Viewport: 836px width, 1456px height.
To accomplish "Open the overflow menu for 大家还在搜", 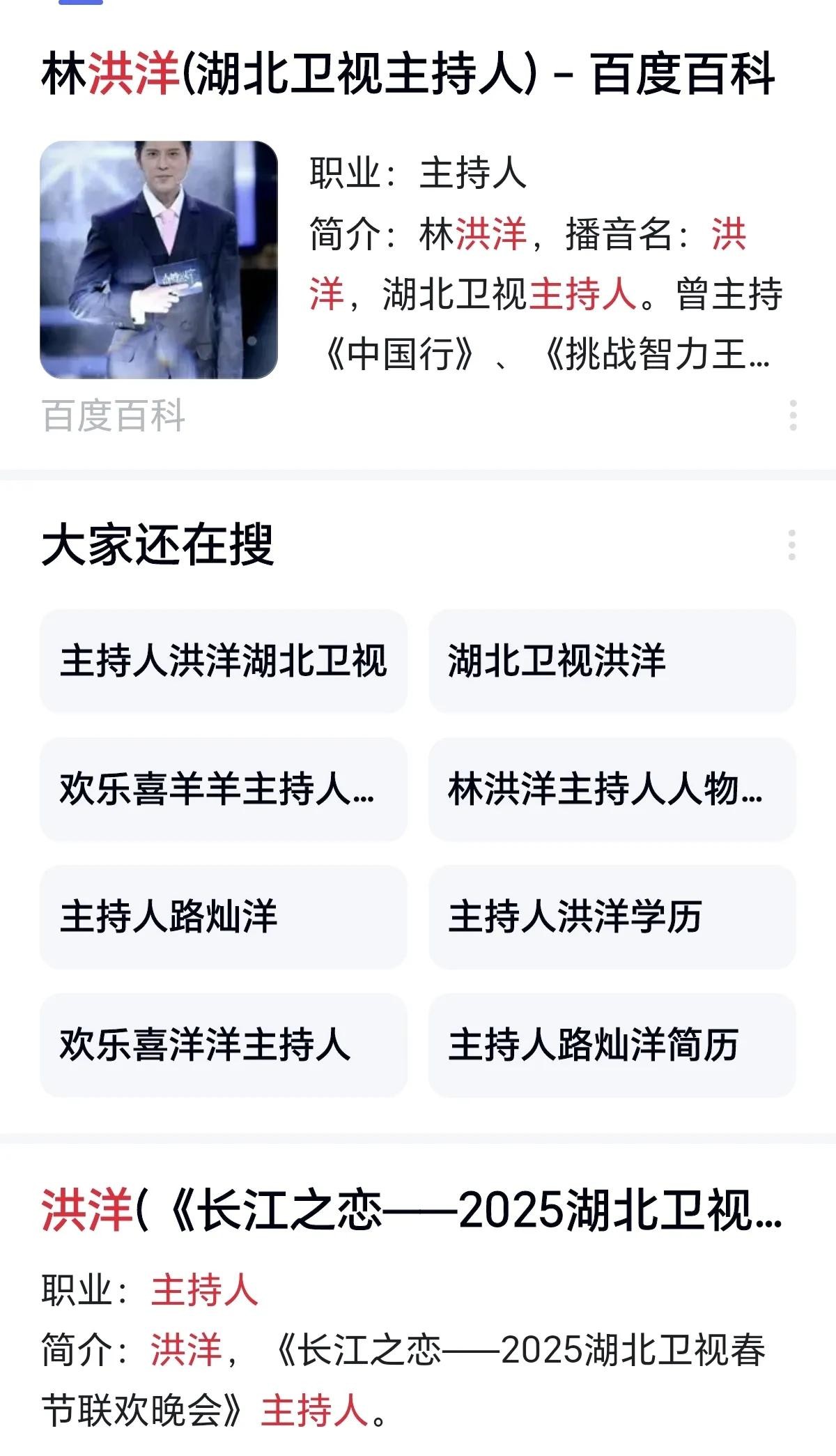I will [791, 544].
